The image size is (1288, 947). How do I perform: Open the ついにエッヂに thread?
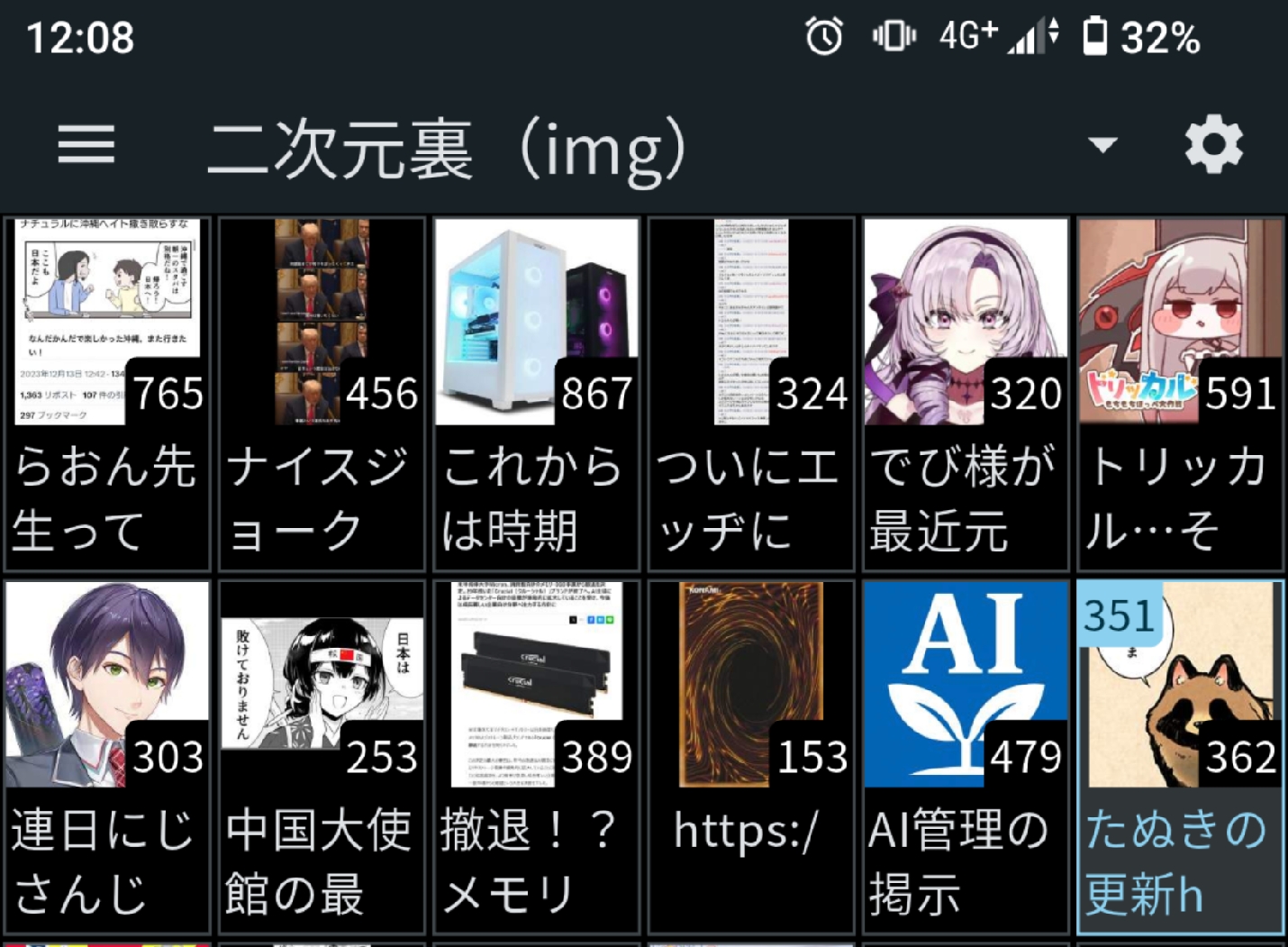pos(751,394)
